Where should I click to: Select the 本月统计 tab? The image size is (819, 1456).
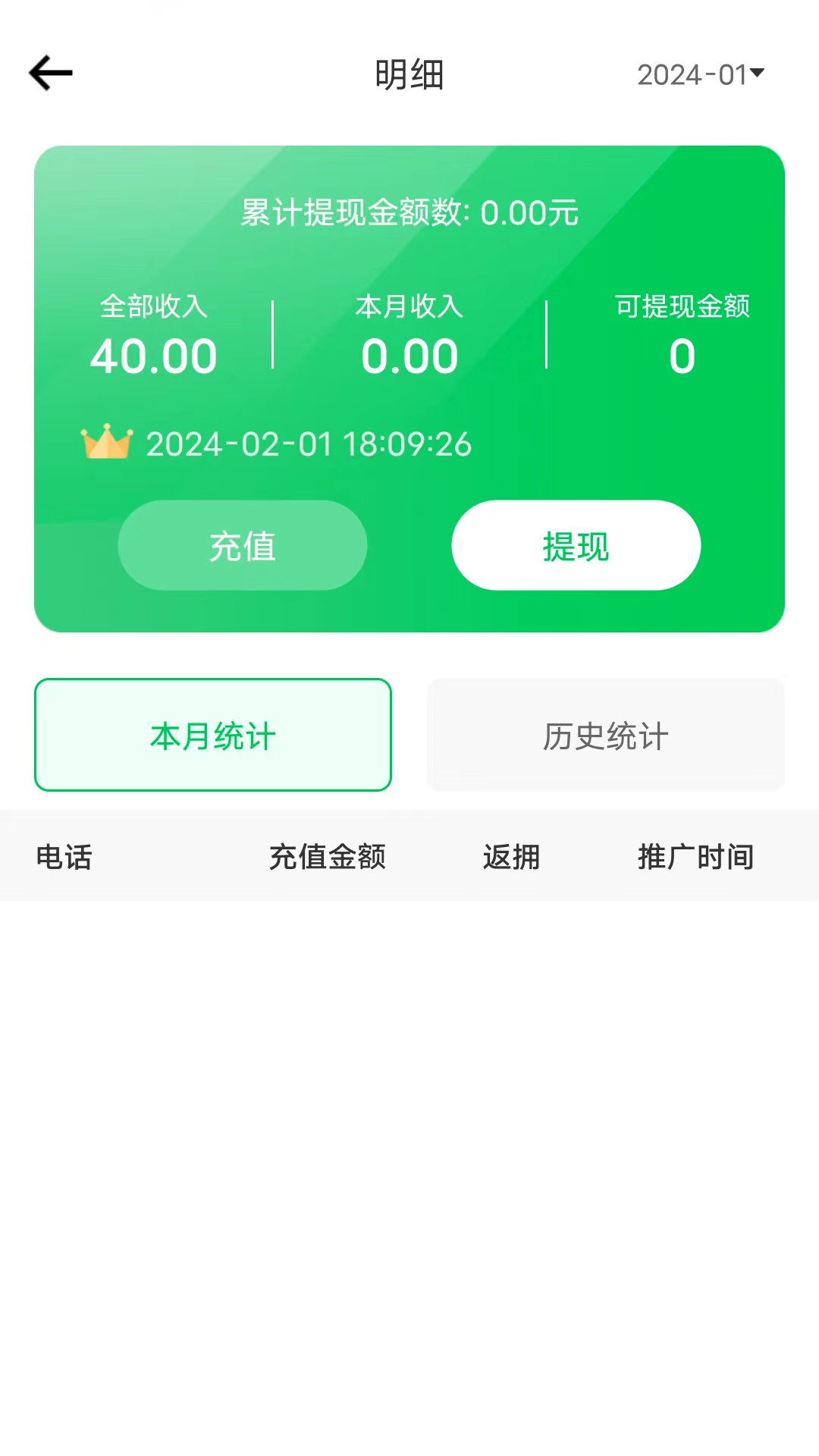213,735
